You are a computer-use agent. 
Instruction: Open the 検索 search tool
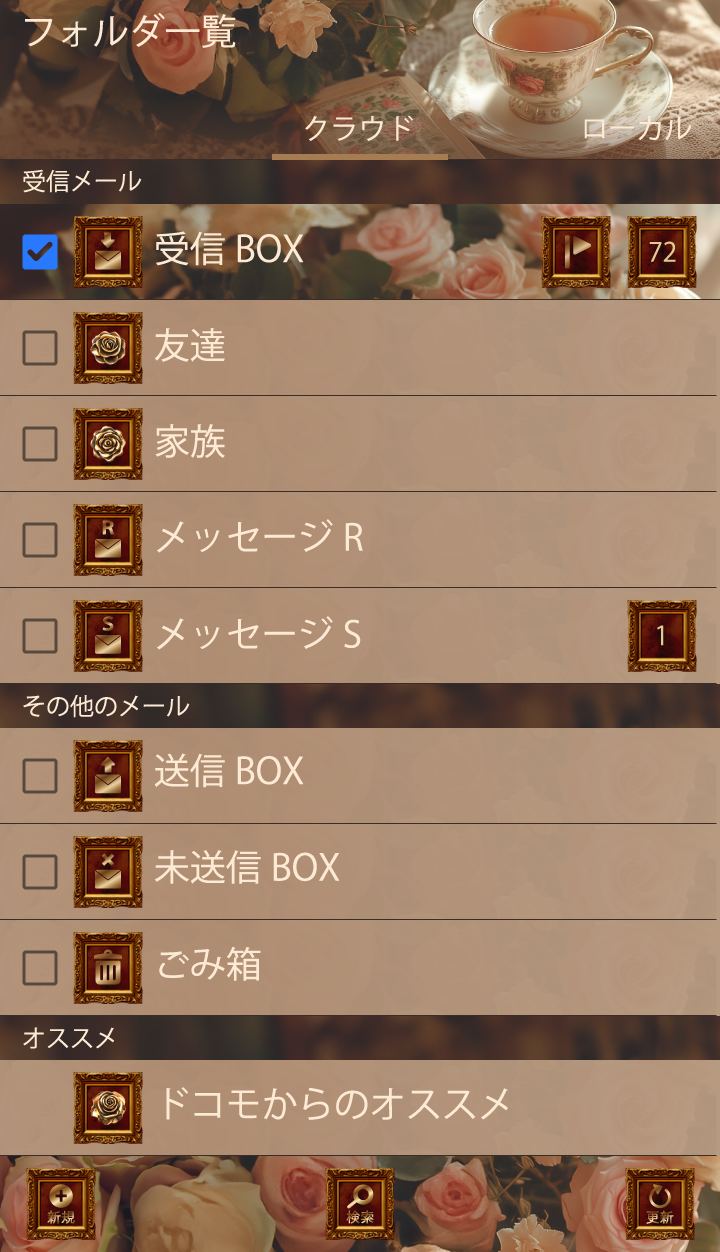(x=359, y=1203)
